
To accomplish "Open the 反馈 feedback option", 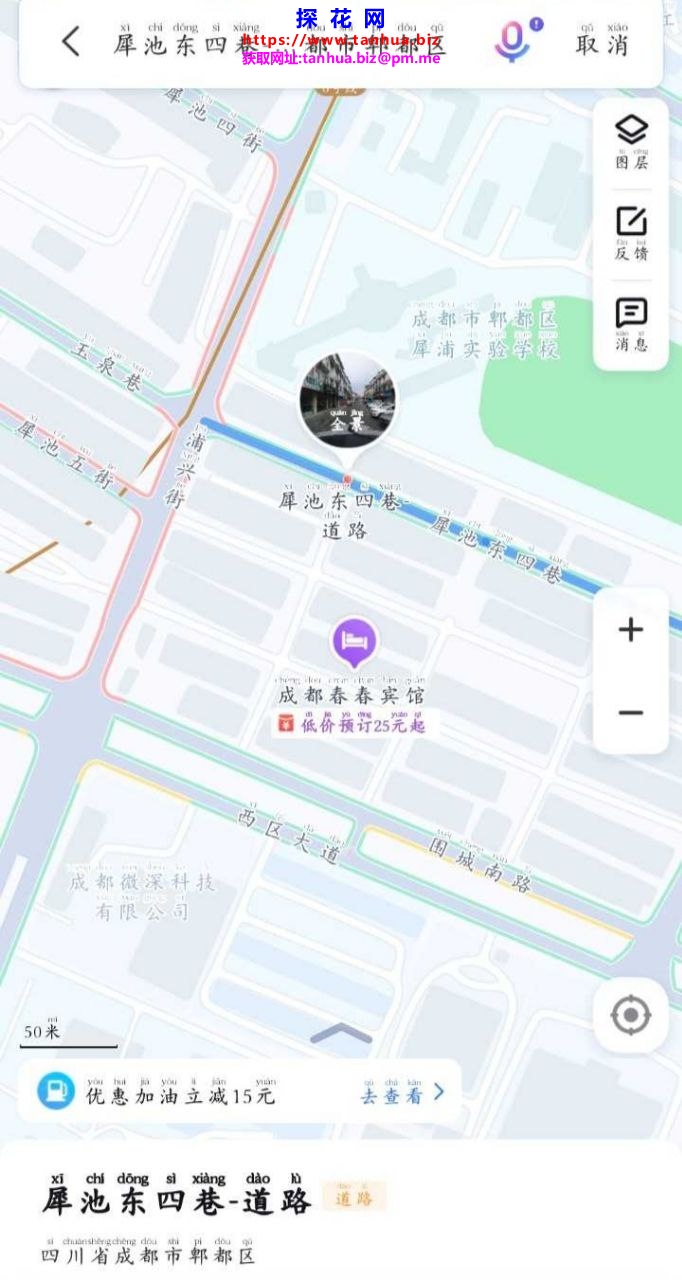I will coord(631,232).
